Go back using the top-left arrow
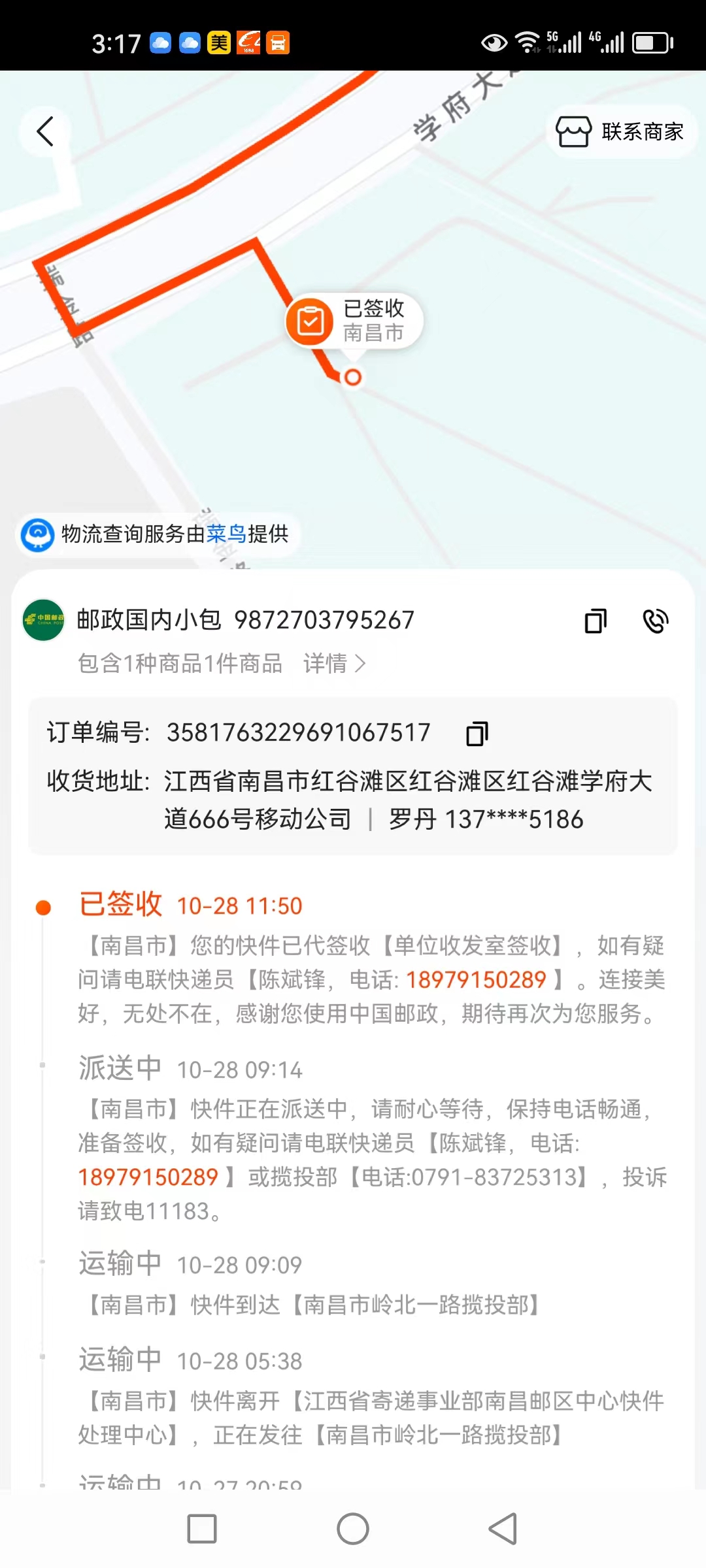Screen dimensions: 706x1568 pos(45,131)
